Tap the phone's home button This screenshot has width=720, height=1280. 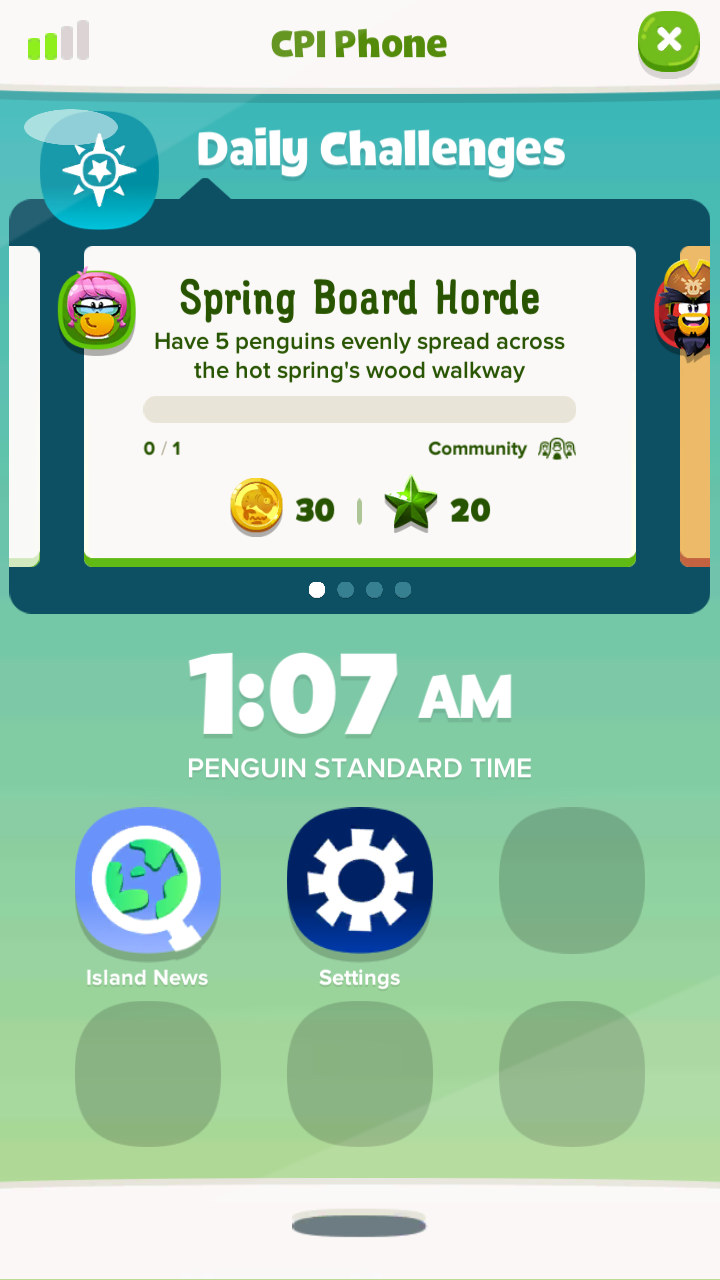[359, 1225]
